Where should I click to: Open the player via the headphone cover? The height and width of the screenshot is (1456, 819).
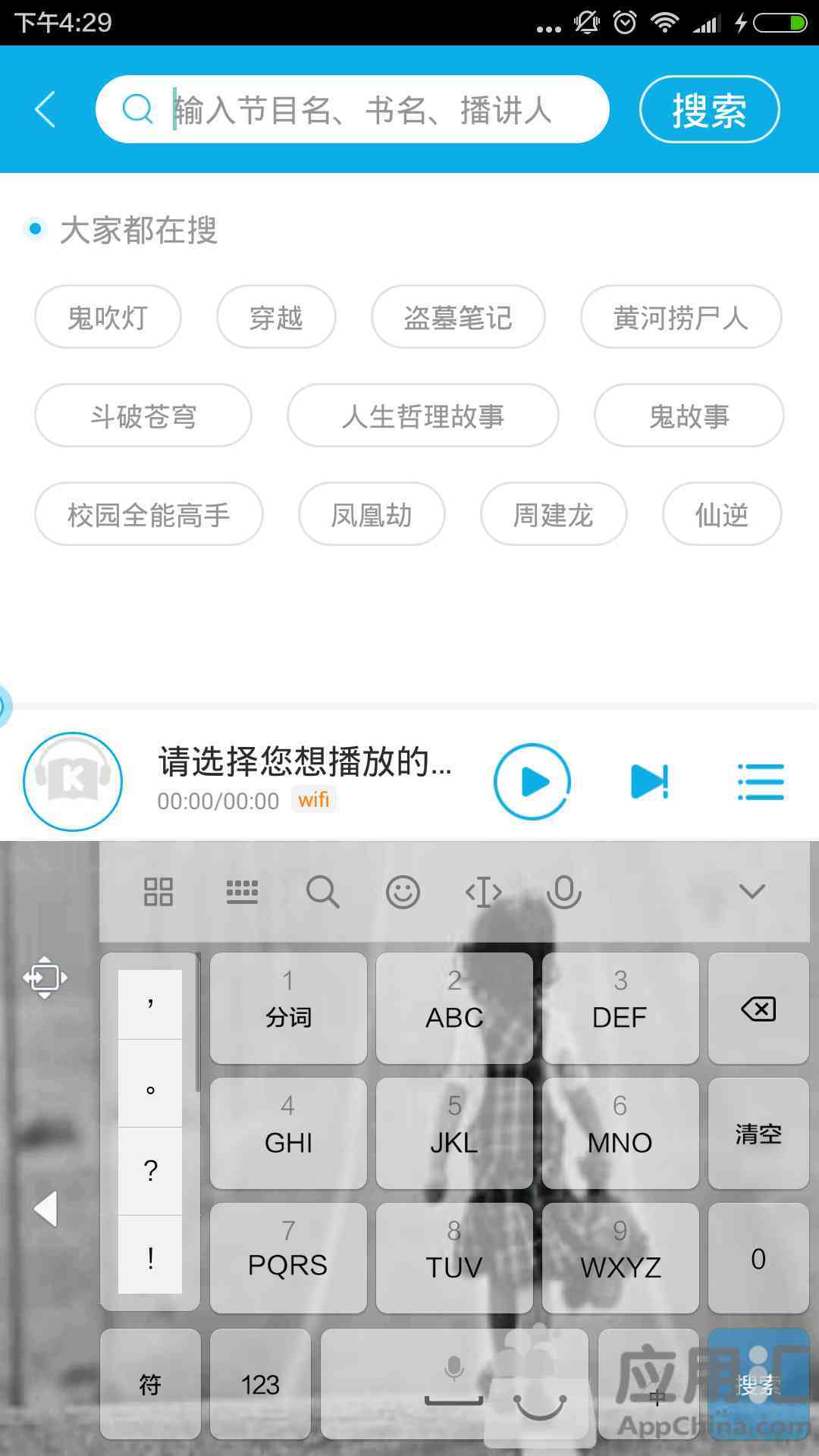tap(73, 781)
